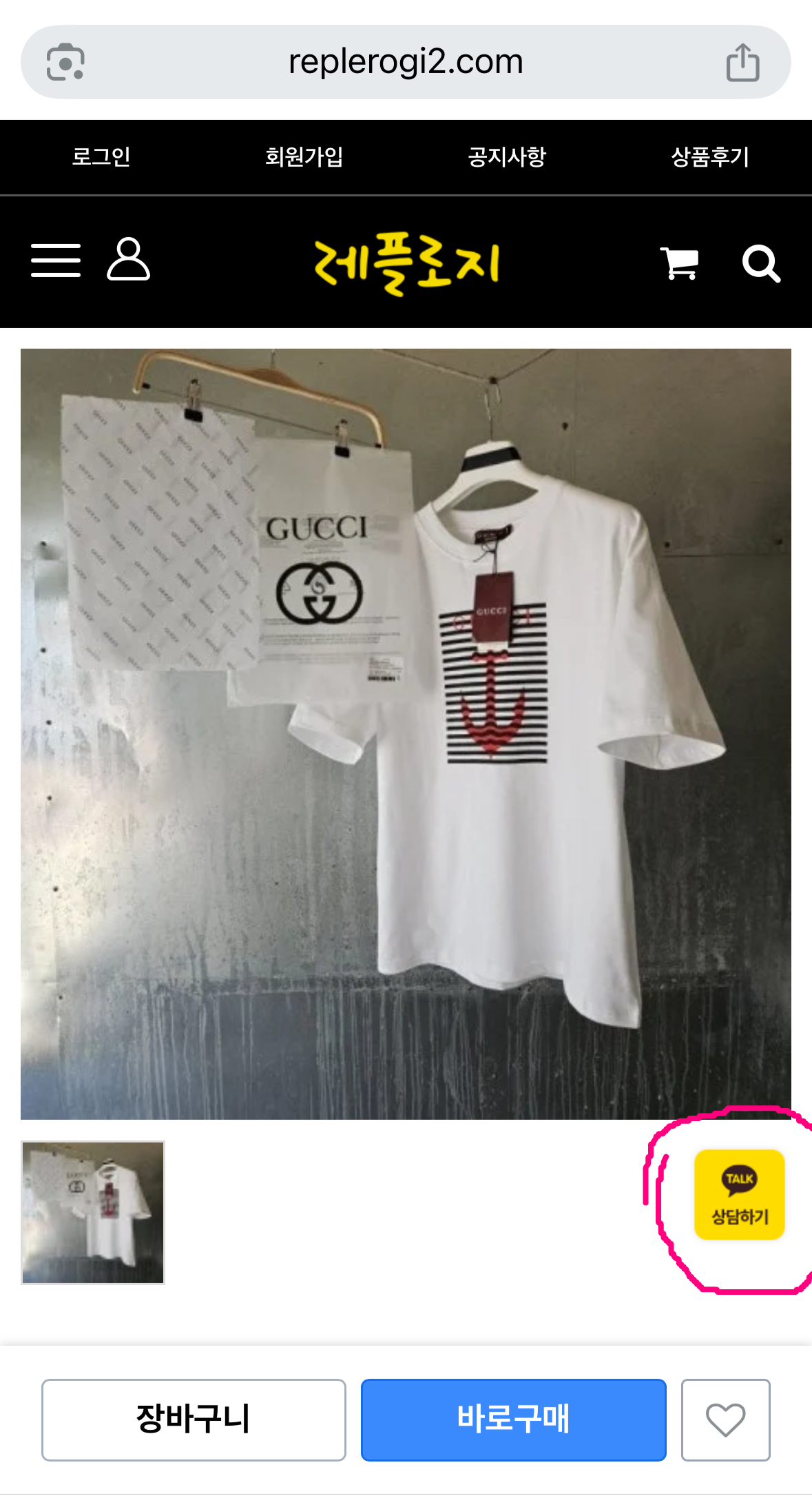Tap the browser share icon
812x1496 pixels.
click(x=742, y=63)
